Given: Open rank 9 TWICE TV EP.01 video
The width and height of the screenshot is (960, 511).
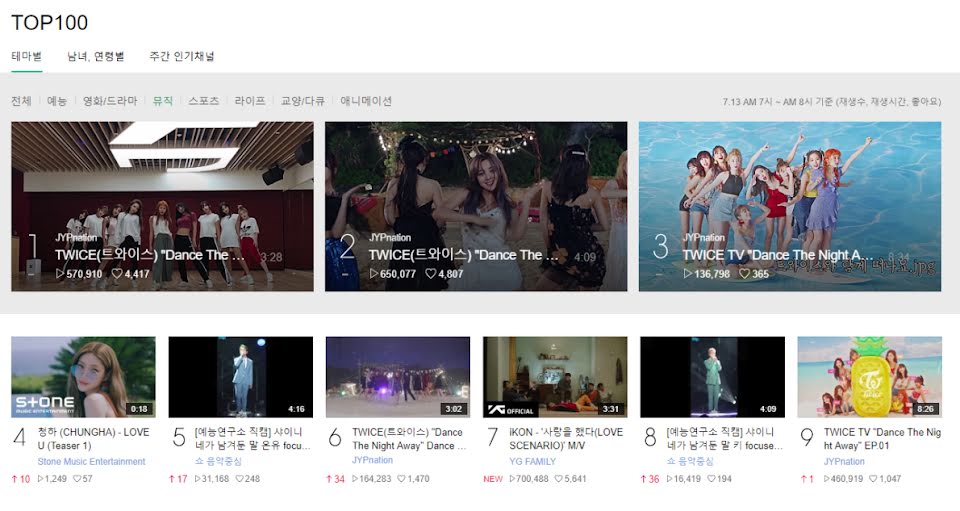Looking at the screenshot, I should point(869,377).
